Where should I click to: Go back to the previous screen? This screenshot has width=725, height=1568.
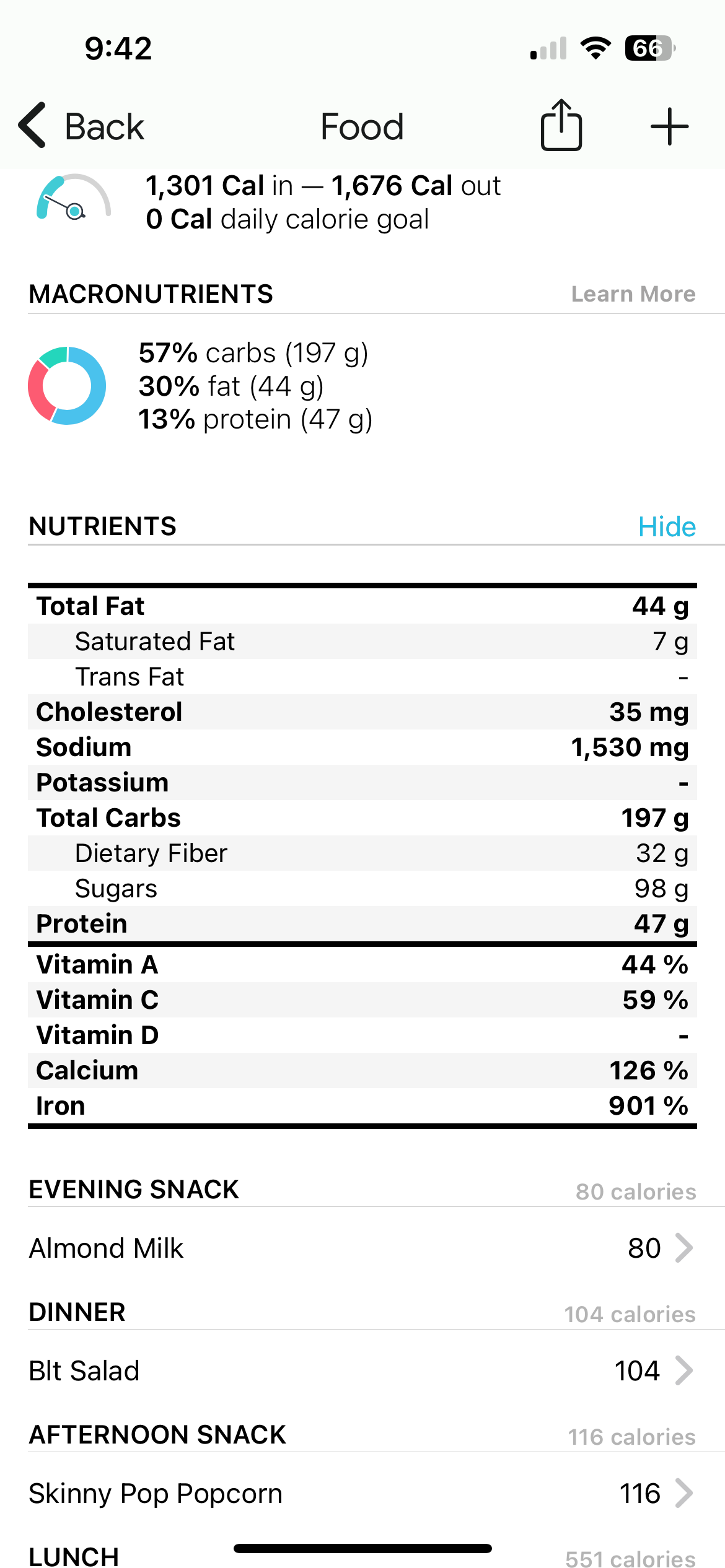pyautogui.click(x=82, y=126)
